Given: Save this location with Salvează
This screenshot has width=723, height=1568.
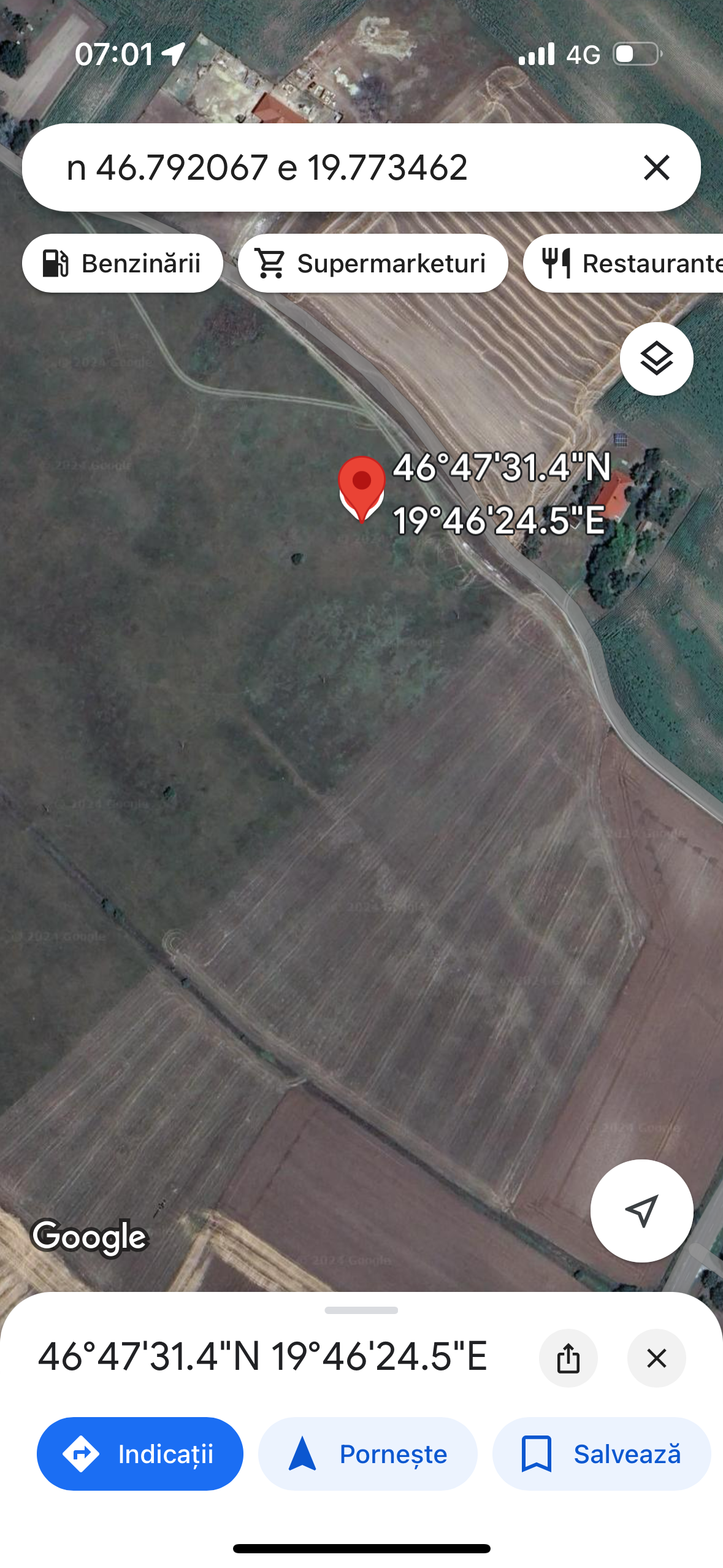Looking at the screenshot, I should tap(601, 1453).
